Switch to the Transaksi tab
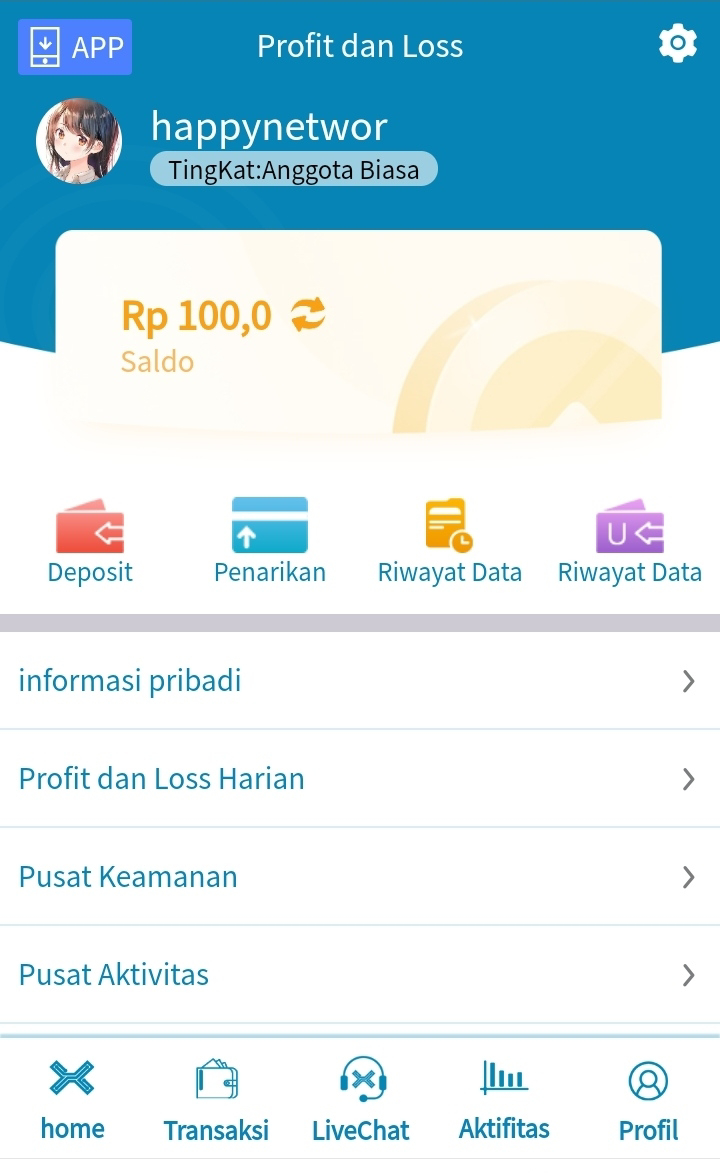Image resolution: width=720 pixels, height=1173 pixels. pyautogui.click(x=216, y=1100)
